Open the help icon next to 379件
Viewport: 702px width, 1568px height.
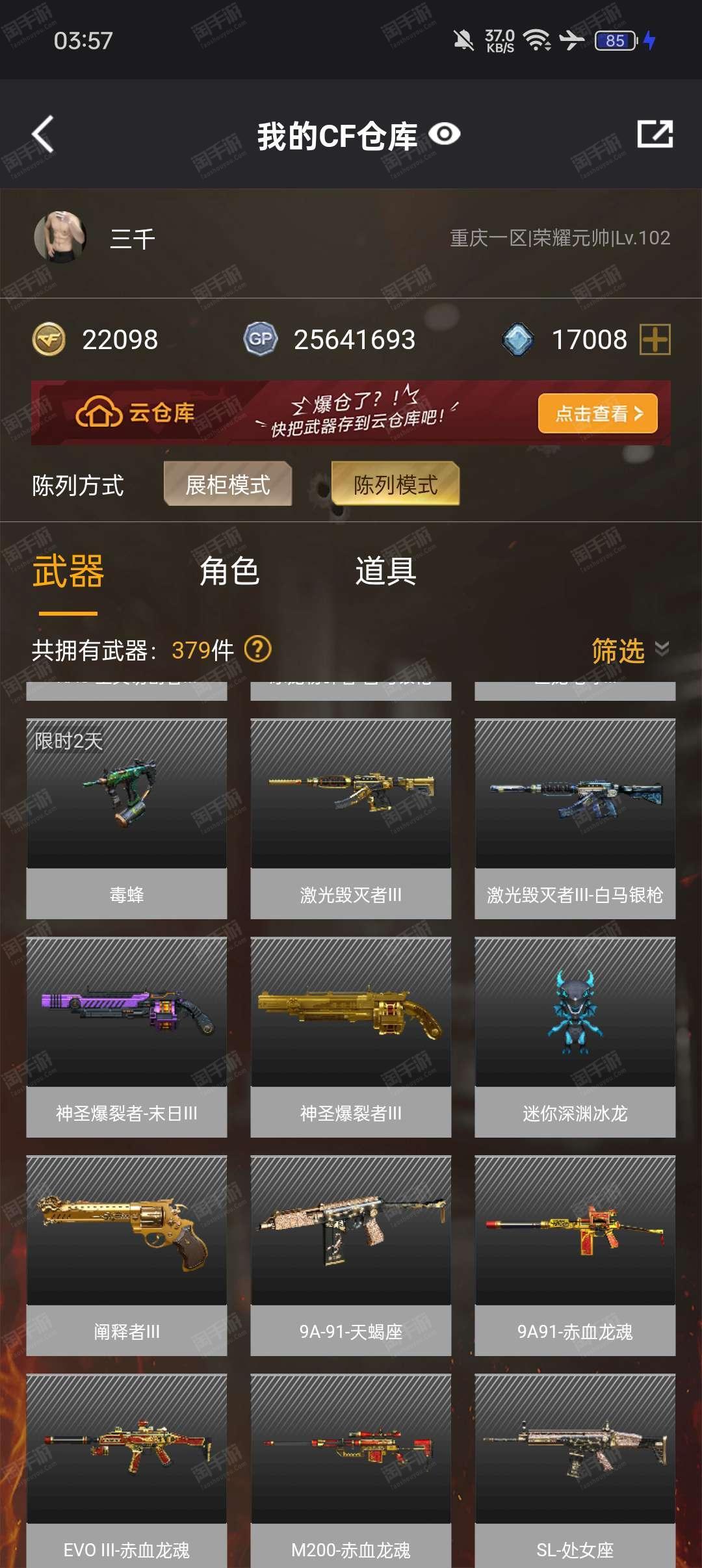pos(257,649)
